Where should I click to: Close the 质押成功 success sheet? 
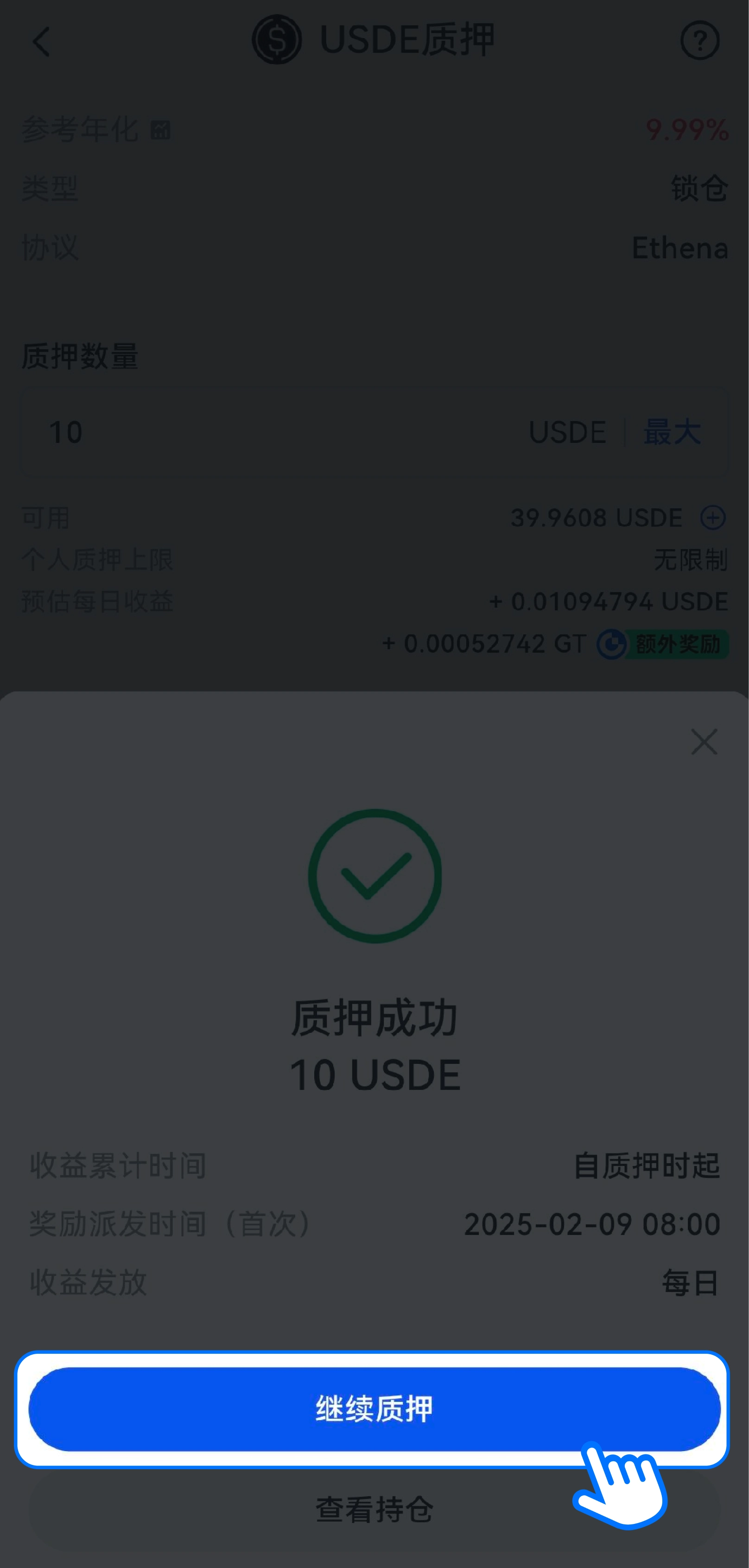pos(704,742)
